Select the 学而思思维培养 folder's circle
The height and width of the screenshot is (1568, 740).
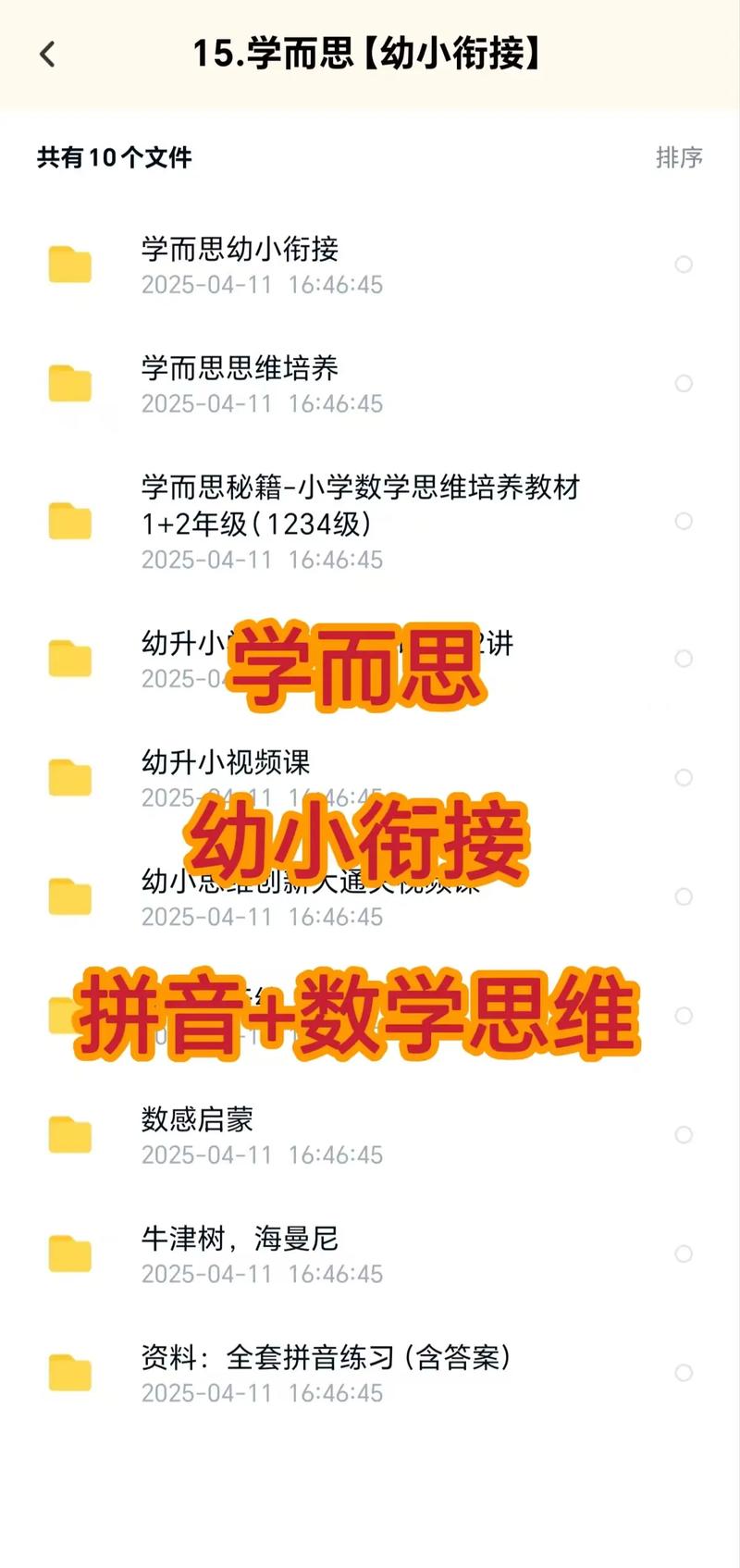click(x=684, y=383)
